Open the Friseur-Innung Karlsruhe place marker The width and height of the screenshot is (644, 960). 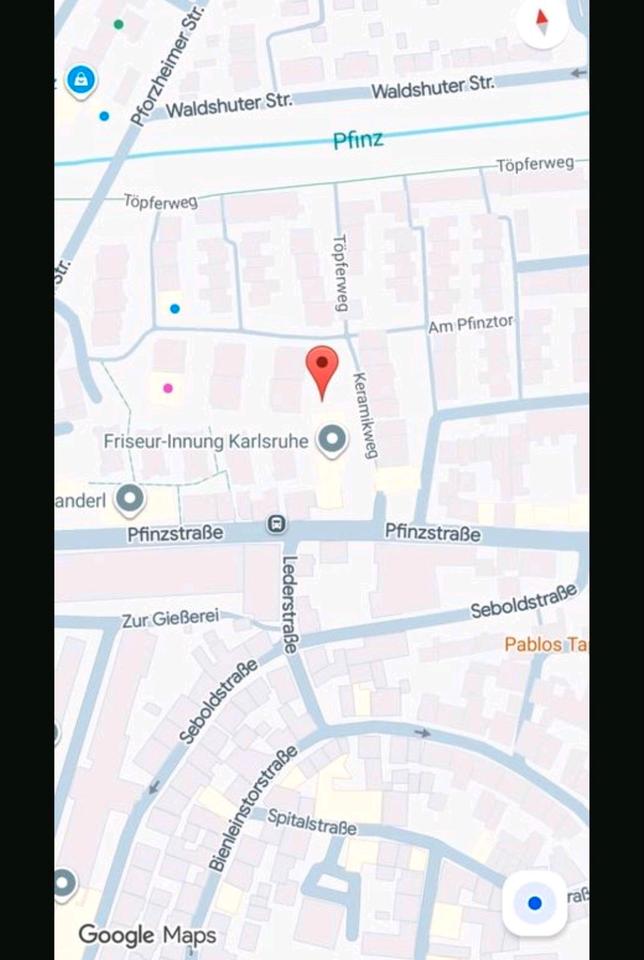pyautogui.click(x=331, y=438)
